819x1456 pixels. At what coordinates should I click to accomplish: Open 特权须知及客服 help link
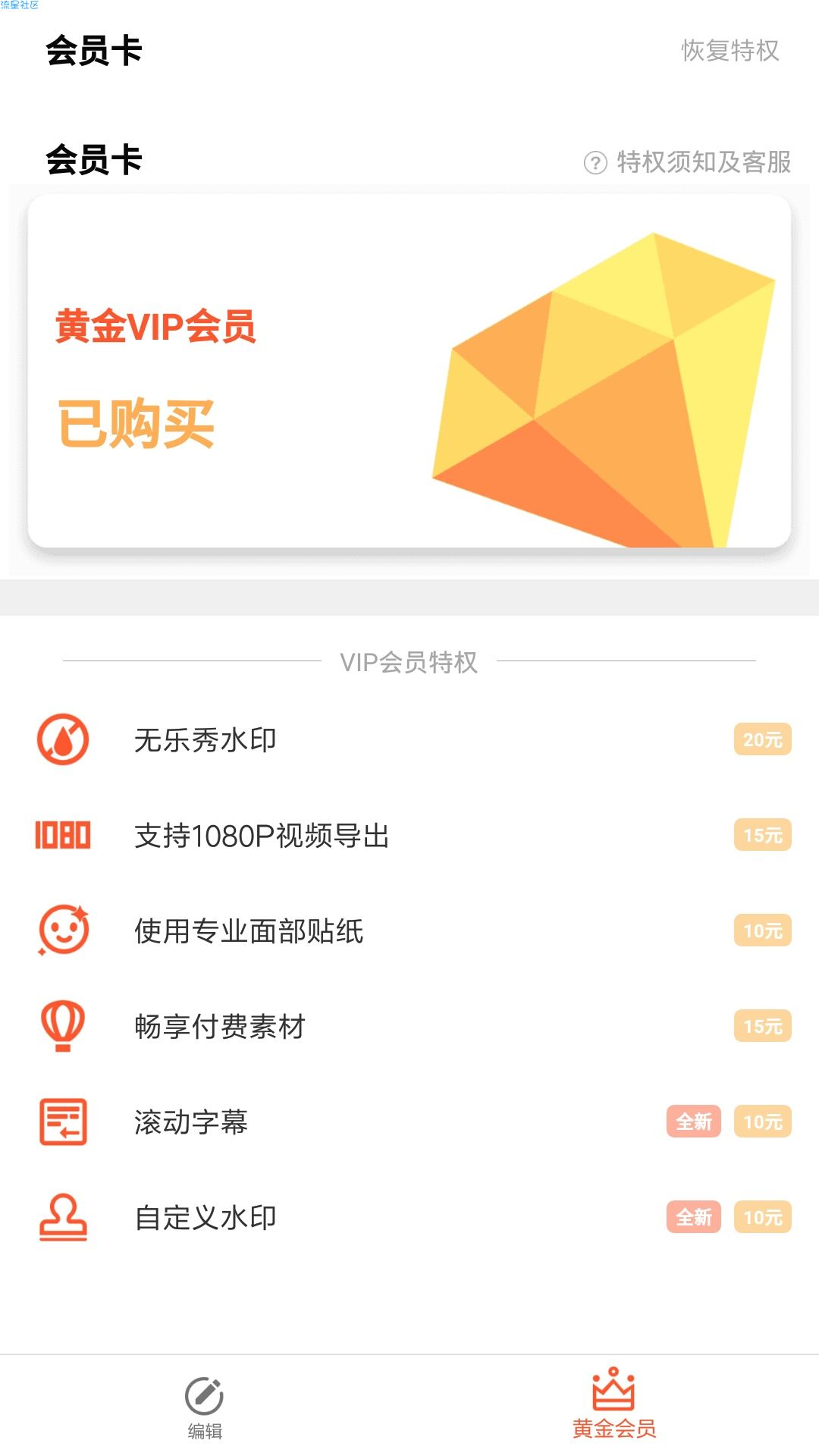pos(689,162)
